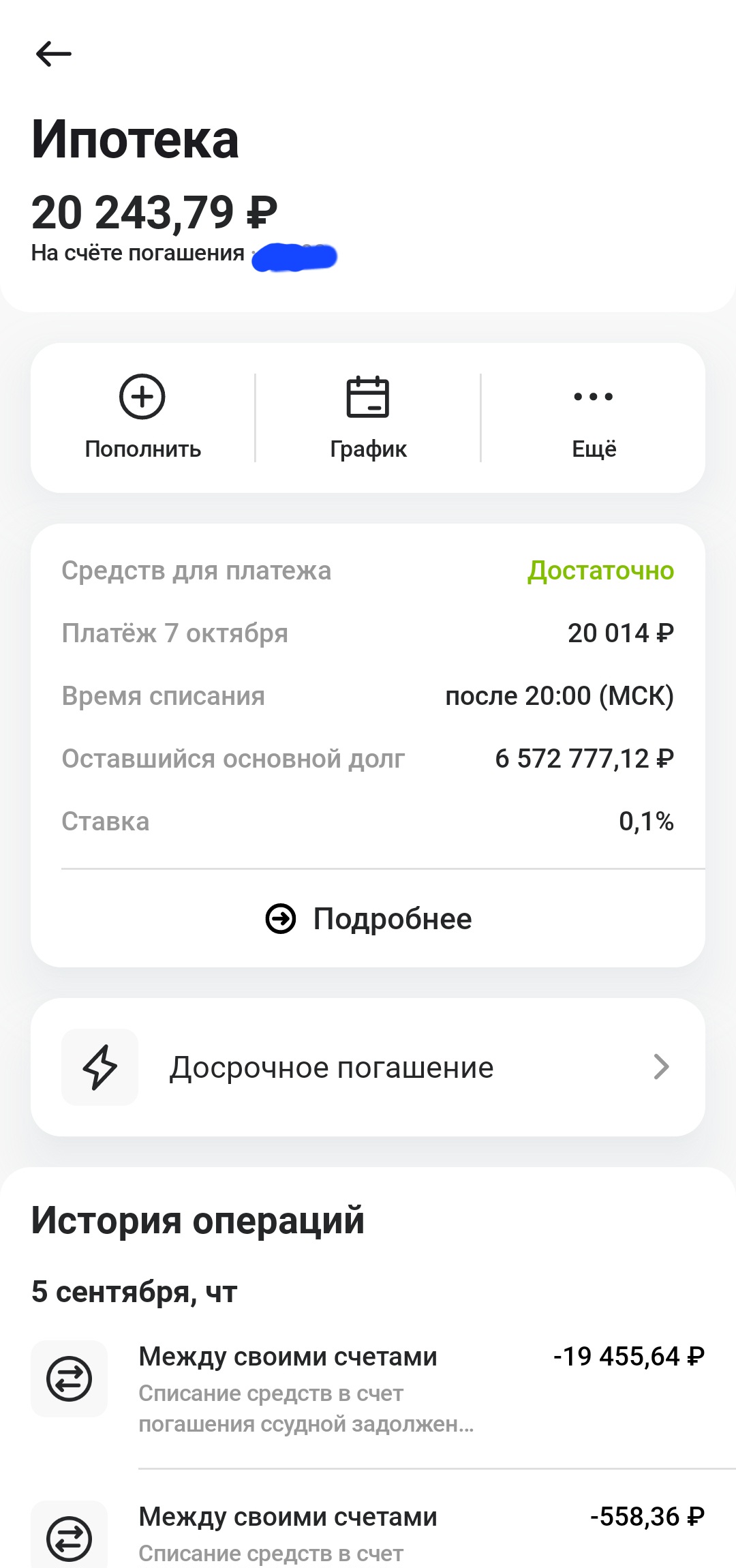Open Досрочное погашение early repayment
The image size is (736, 1568).
368,1067
